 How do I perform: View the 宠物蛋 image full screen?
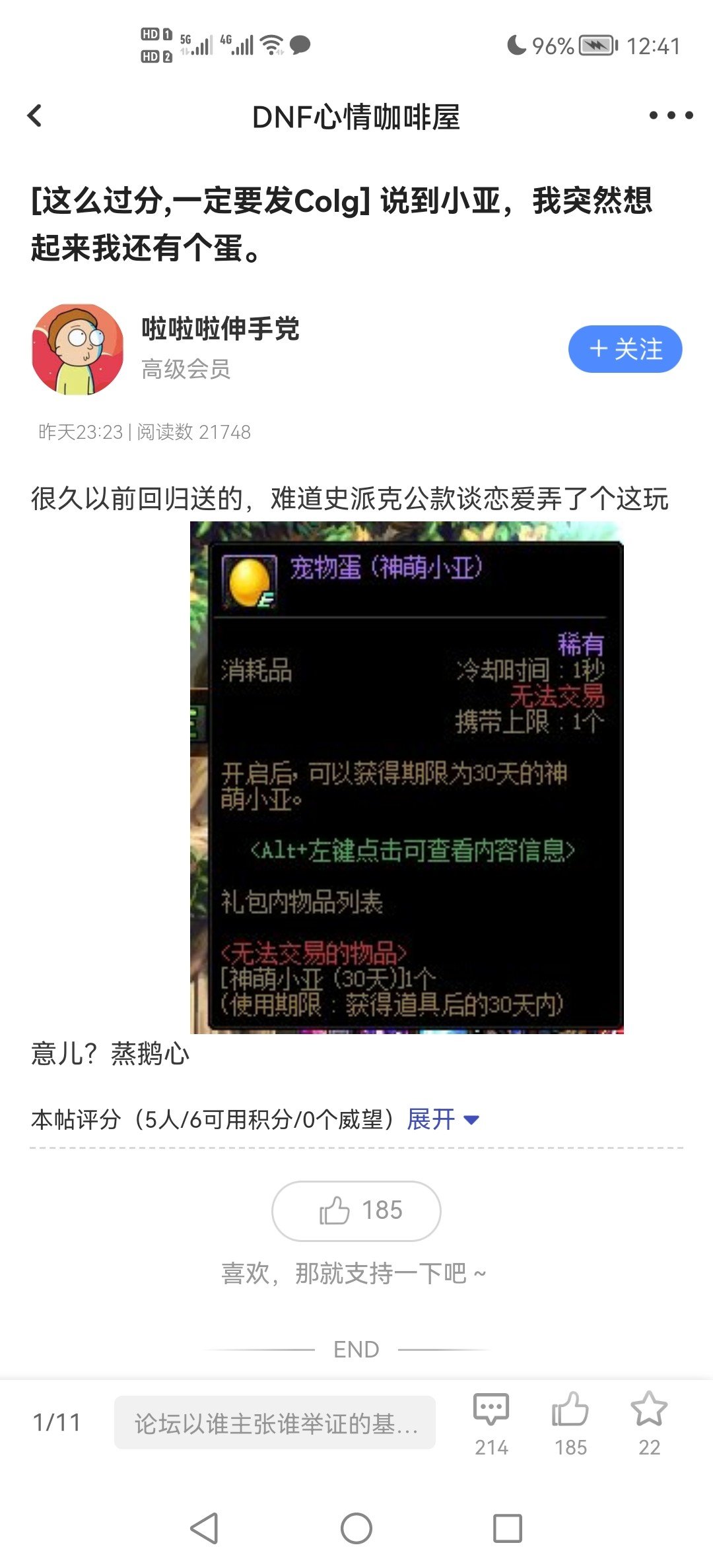(407, 777)
